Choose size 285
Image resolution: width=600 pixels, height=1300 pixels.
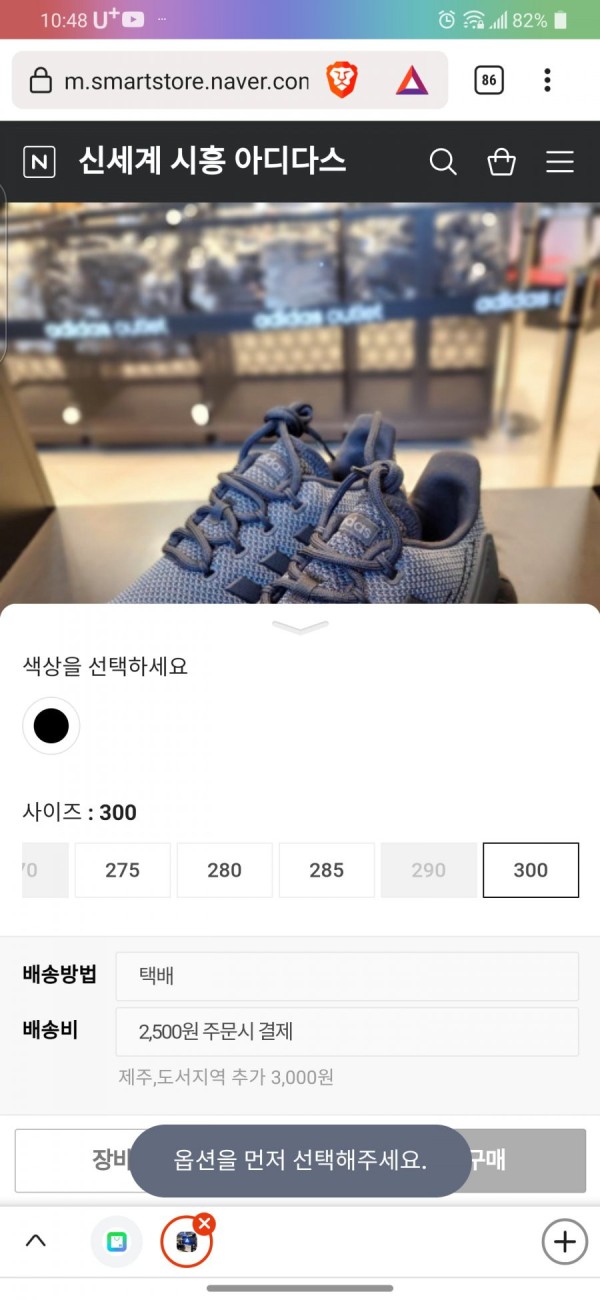click(x=326, y=870)
